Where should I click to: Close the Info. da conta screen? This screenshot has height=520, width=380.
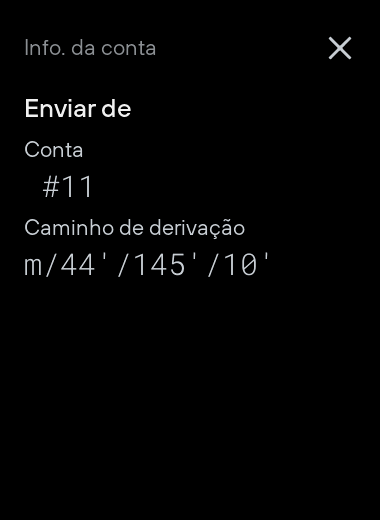[x=340, y=48]
